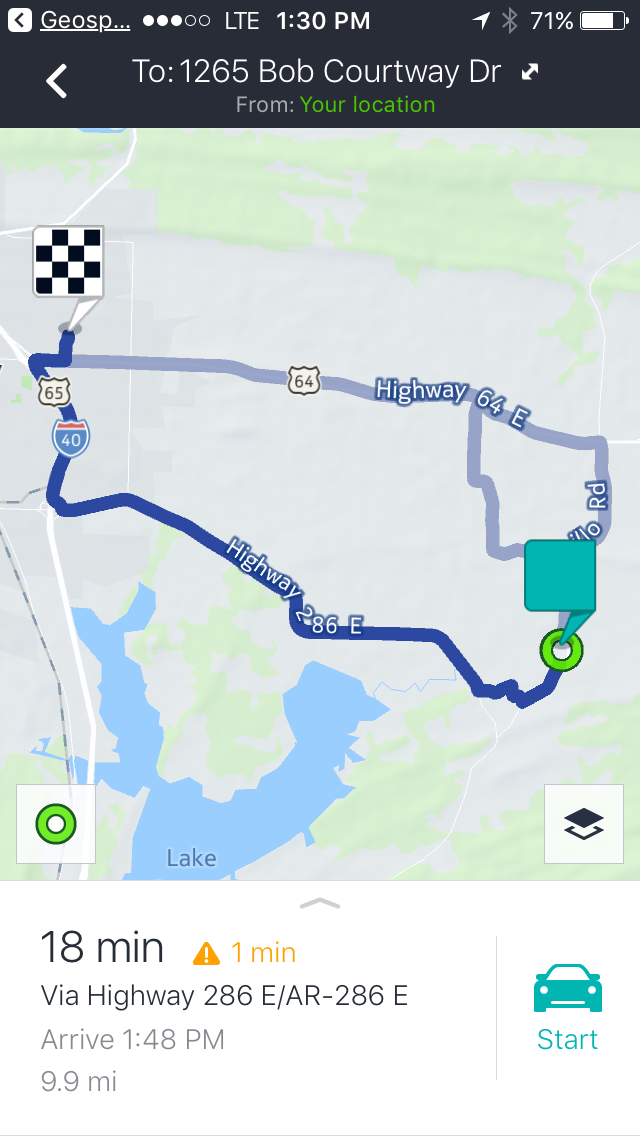
Task: Center map on my current location
Action: [x=56, y=824]
